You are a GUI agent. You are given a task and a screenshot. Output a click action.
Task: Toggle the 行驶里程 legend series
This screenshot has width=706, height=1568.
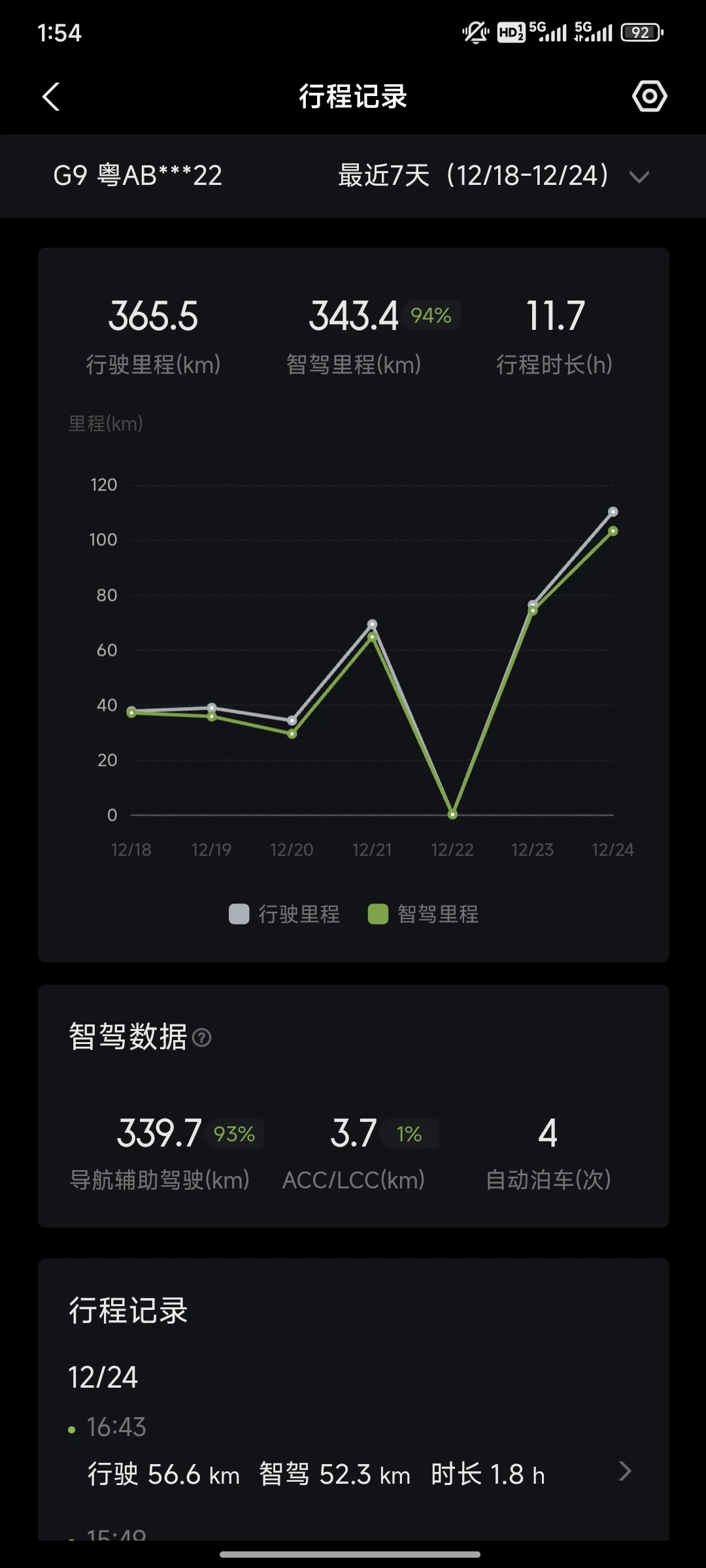tap(284, 914)
